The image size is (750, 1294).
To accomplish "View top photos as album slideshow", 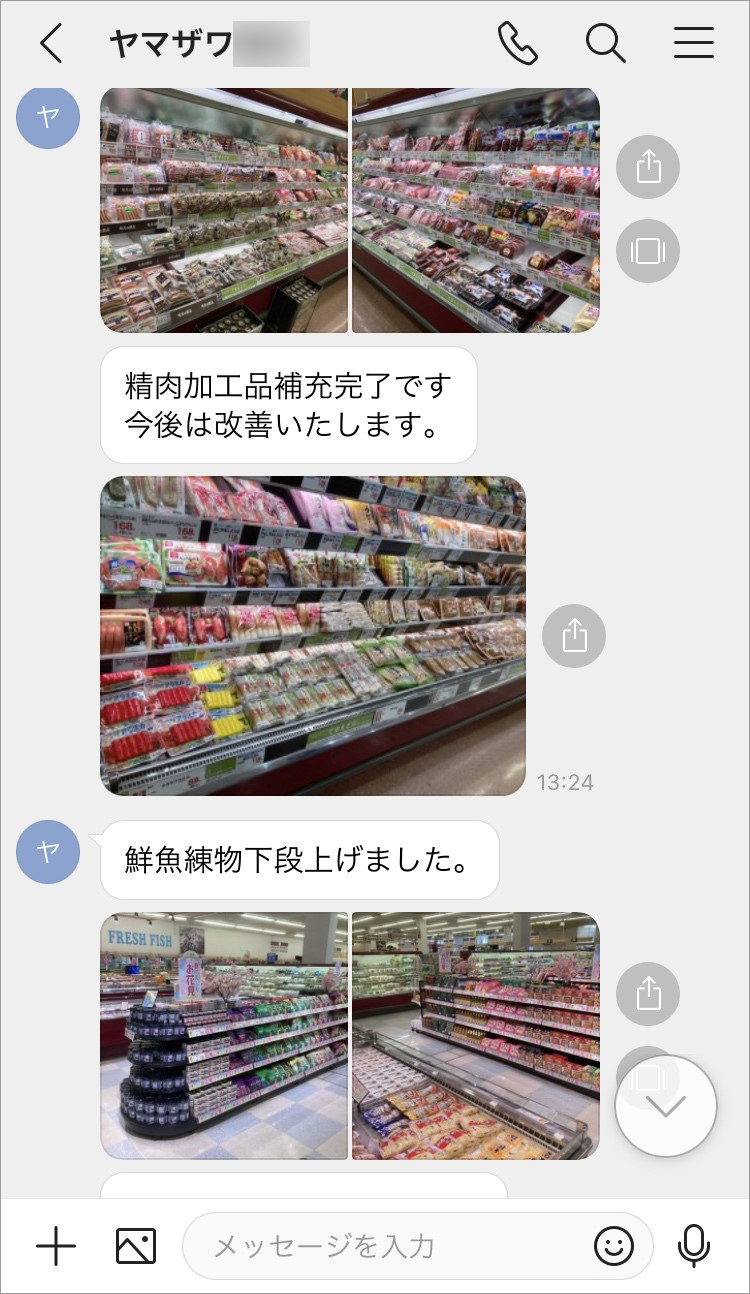I will click(x=648, y=250).
